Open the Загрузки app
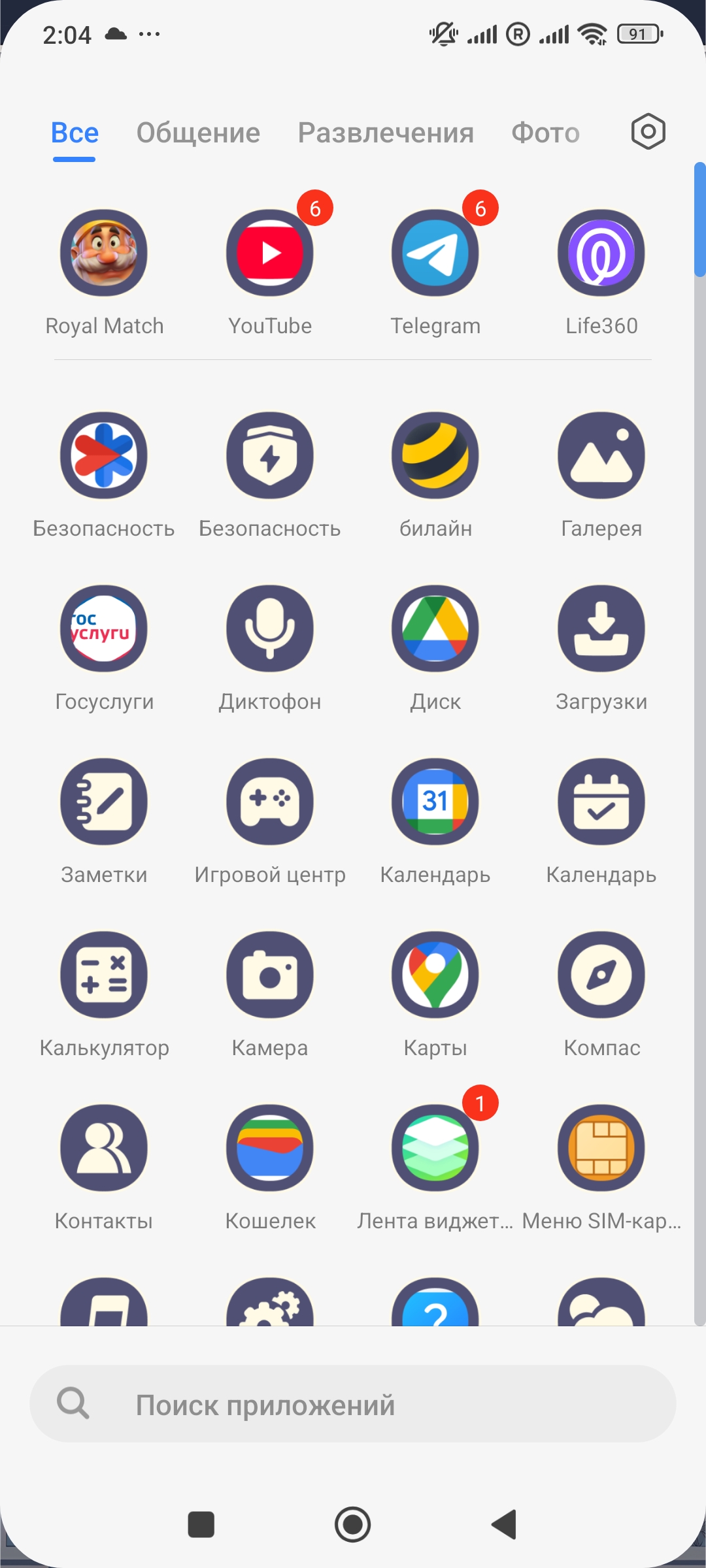 pos(601,629)
